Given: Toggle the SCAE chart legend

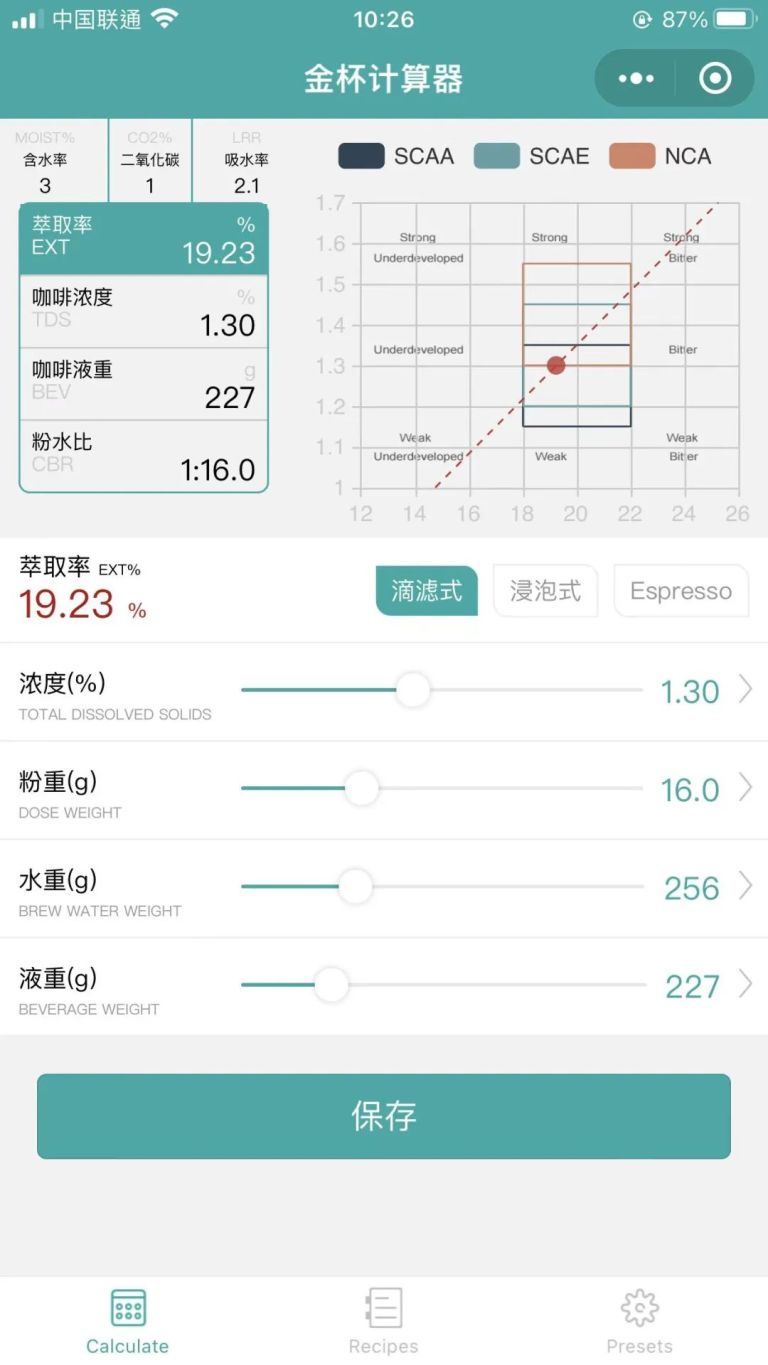Looking at the screenshot, I should pos(531,156).
